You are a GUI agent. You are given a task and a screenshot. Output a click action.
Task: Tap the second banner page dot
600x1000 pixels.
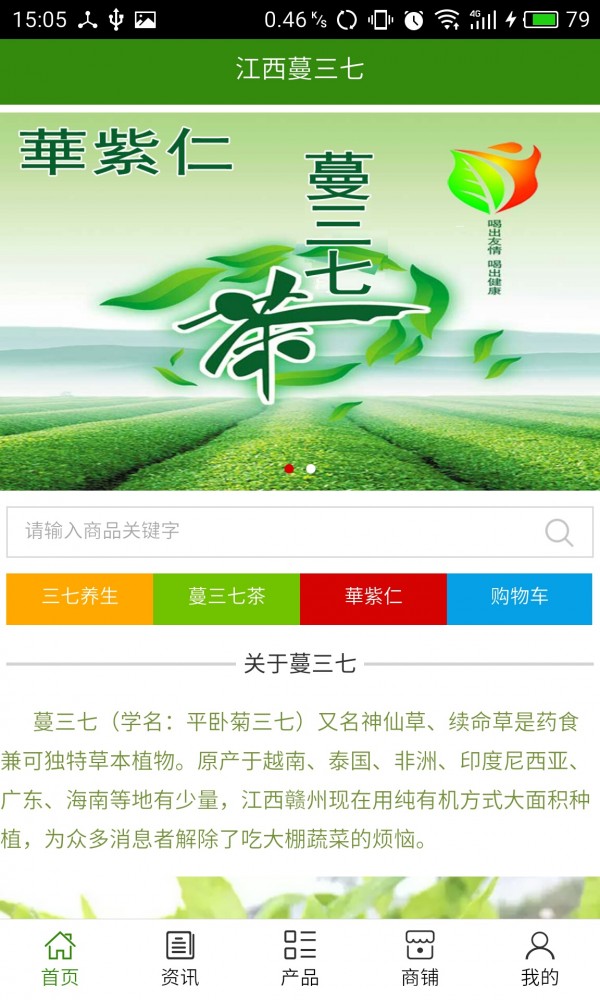pos(311,468)
